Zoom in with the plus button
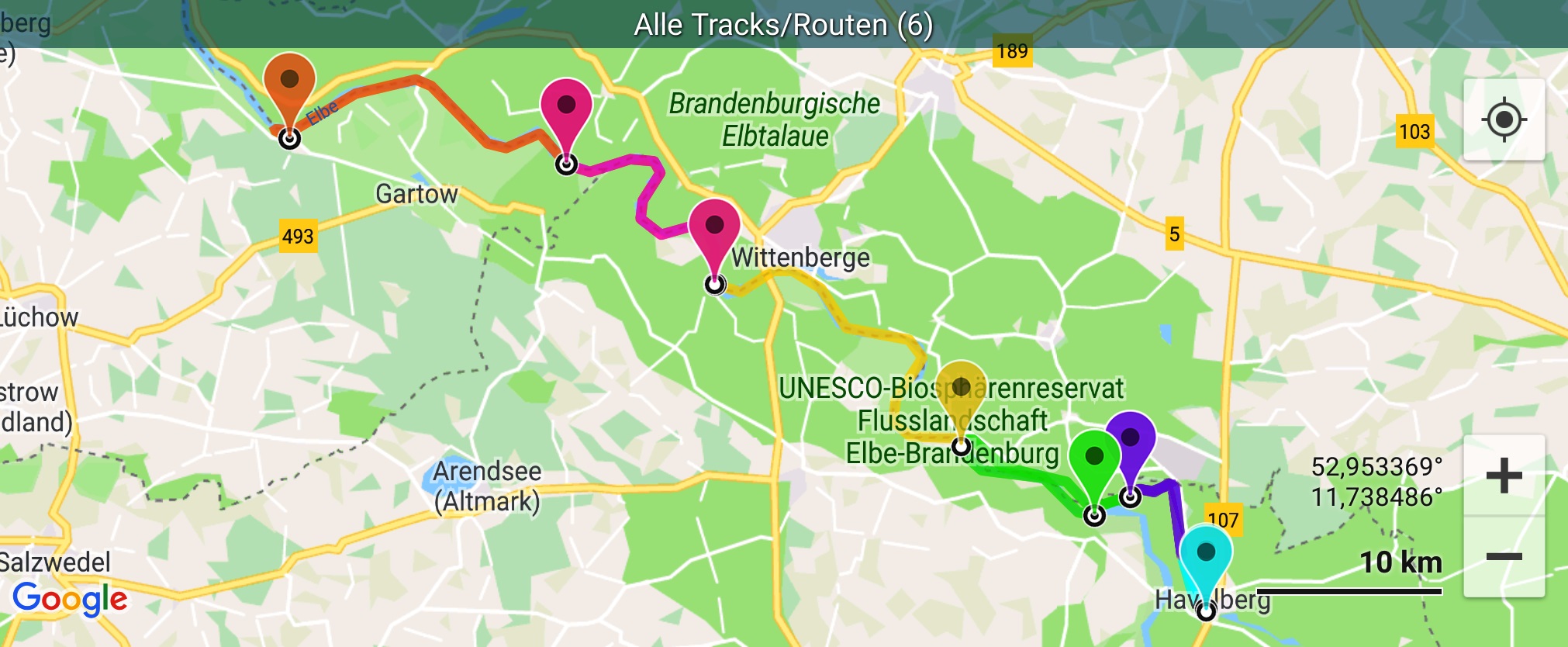 click(x=1504, y=476)
